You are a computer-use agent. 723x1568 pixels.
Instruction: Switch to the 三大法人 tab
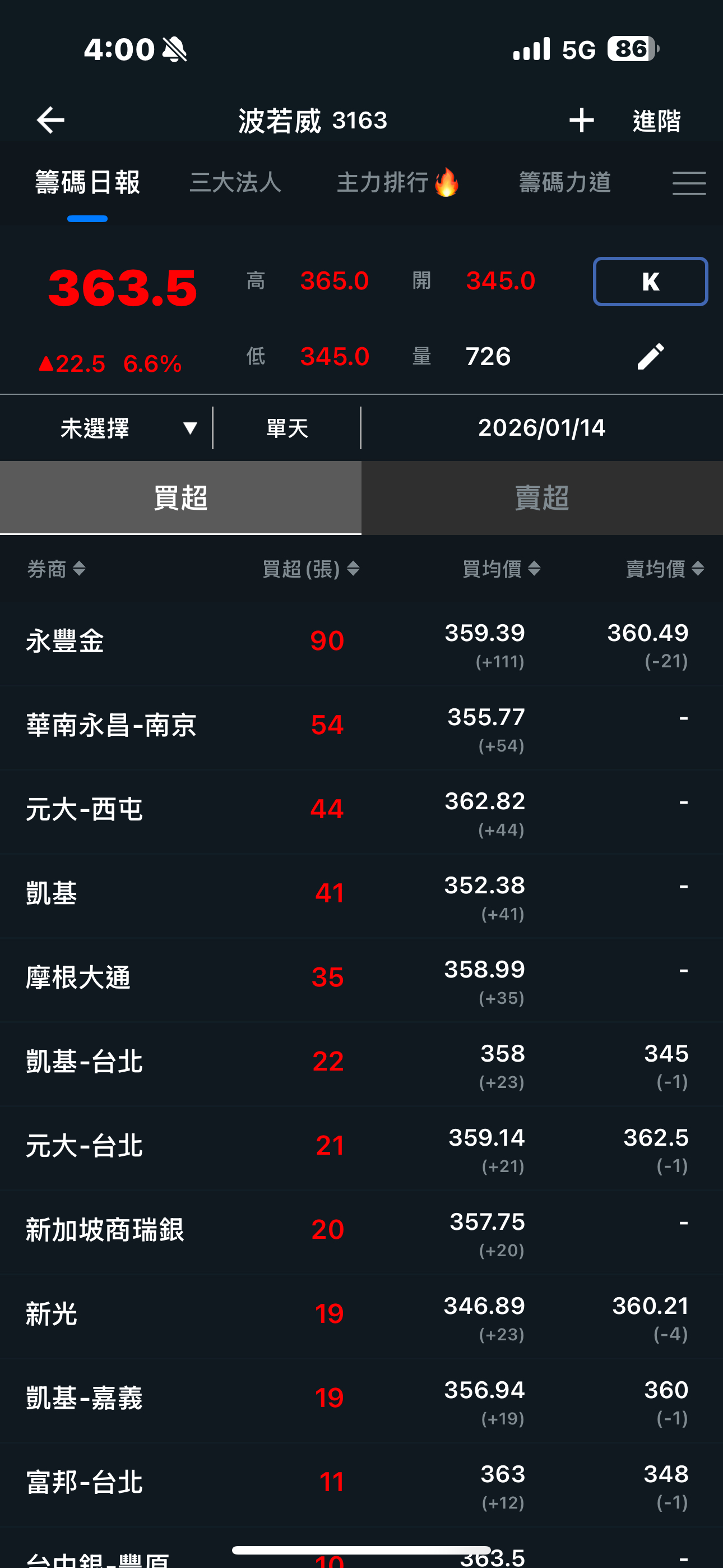(x=235, y=182)
